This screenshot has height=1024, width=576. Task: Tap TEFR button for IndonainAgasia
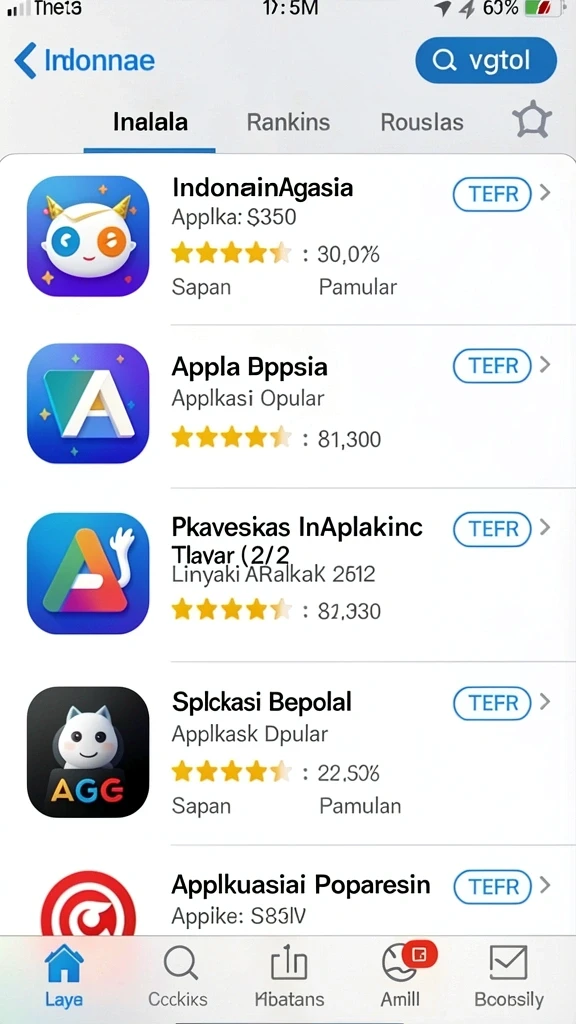492,194
